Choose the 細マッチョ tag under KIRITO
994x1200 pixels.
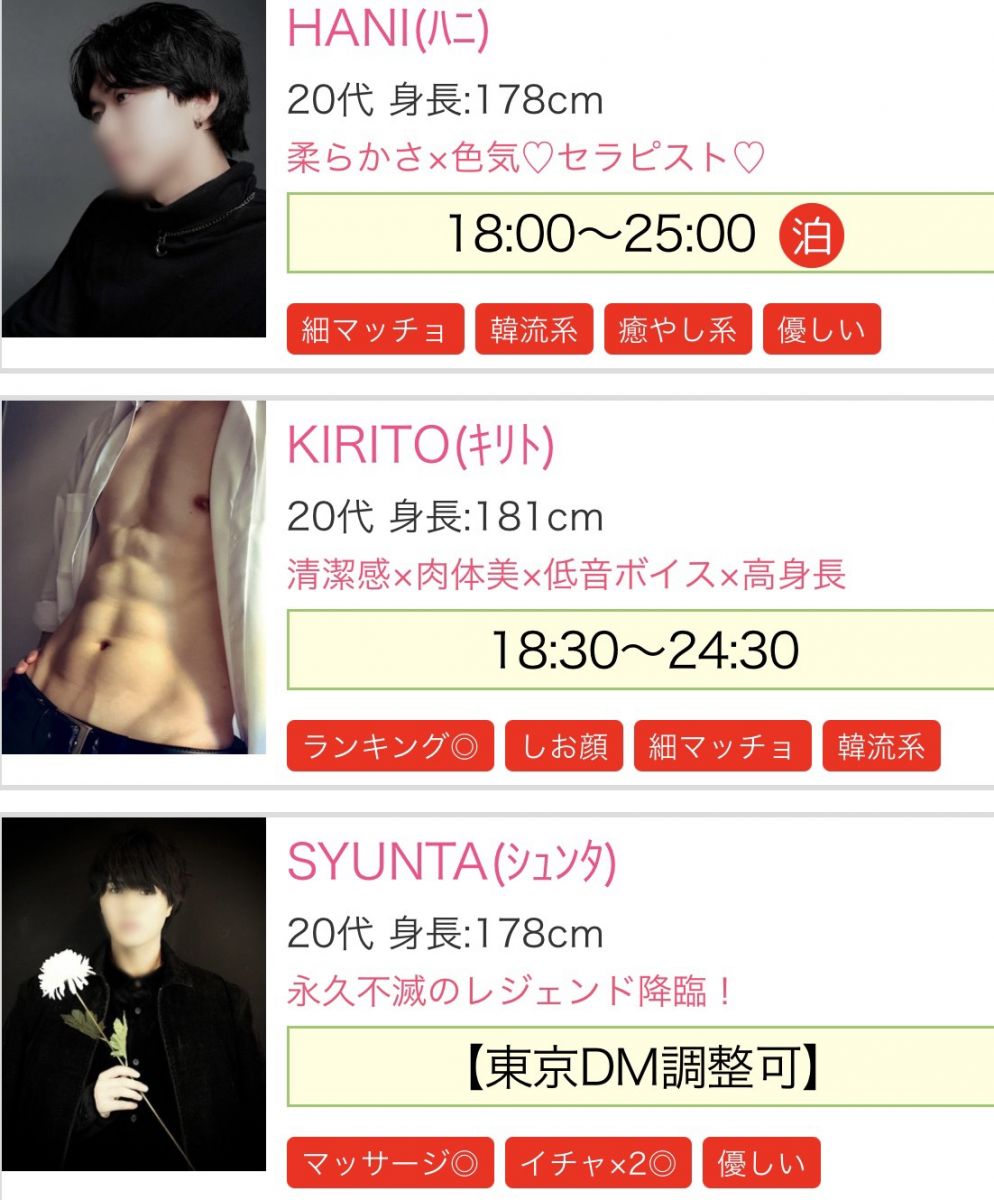coord(723,746)
